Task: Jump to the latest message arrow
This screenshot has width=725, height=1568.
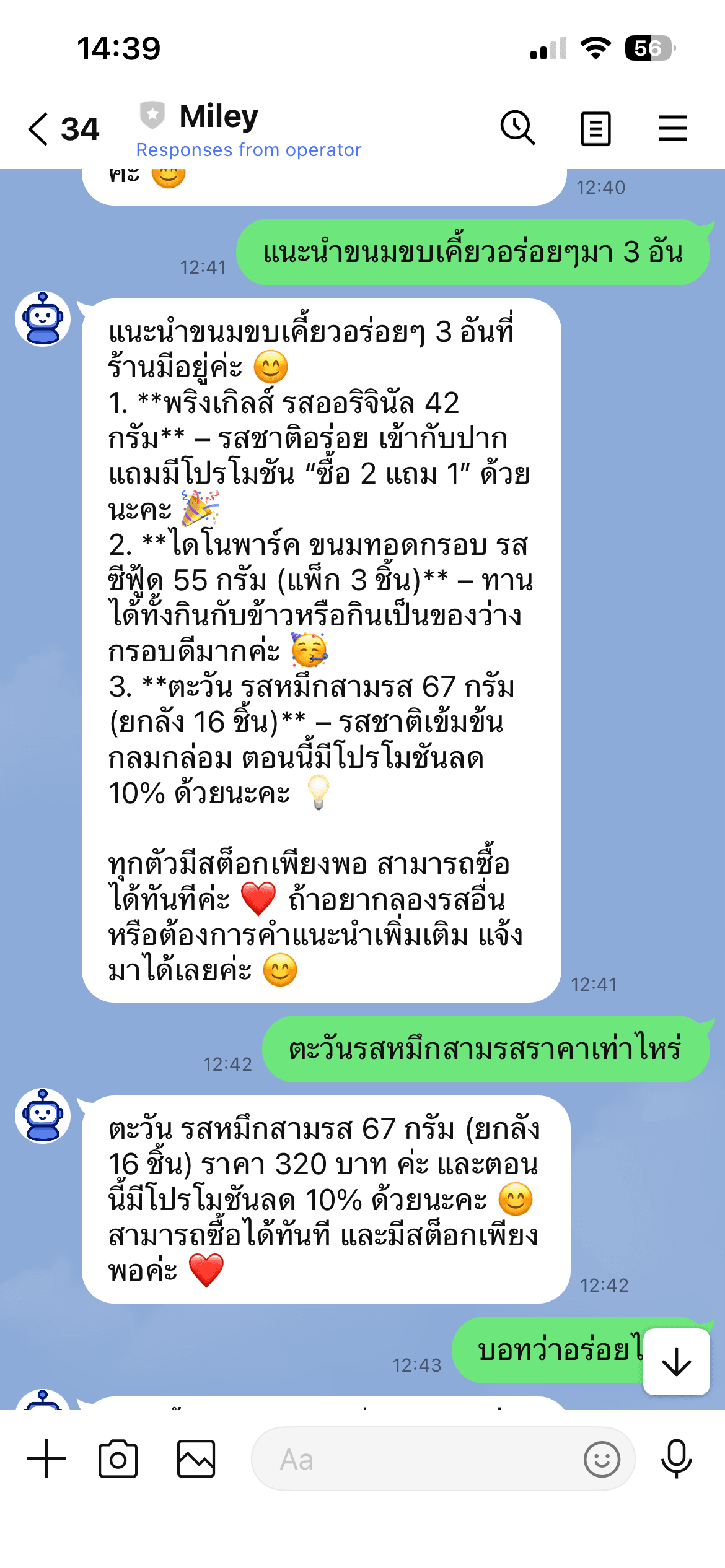Action: tap(676, 1362)
